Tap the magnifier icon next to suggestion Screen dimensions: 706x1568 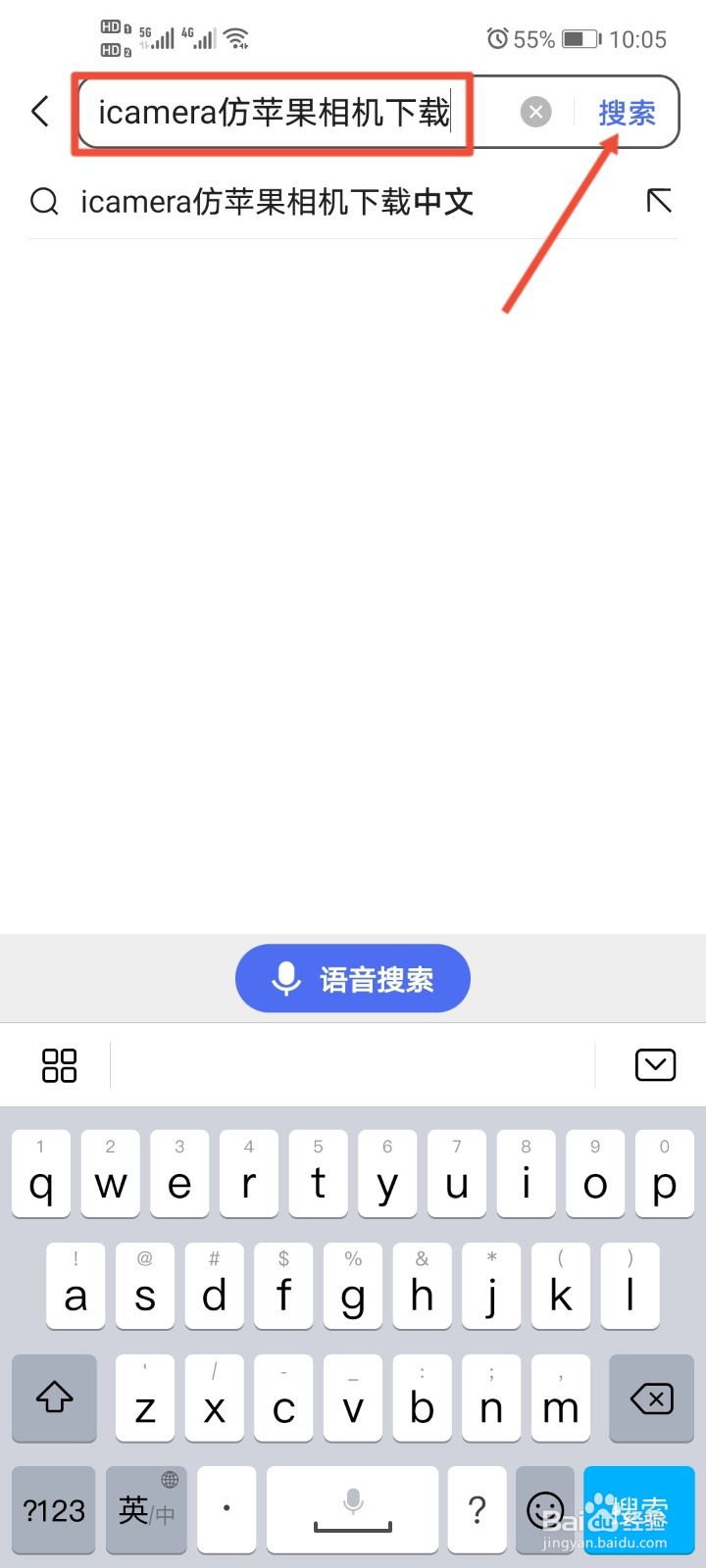pos(43,201)
